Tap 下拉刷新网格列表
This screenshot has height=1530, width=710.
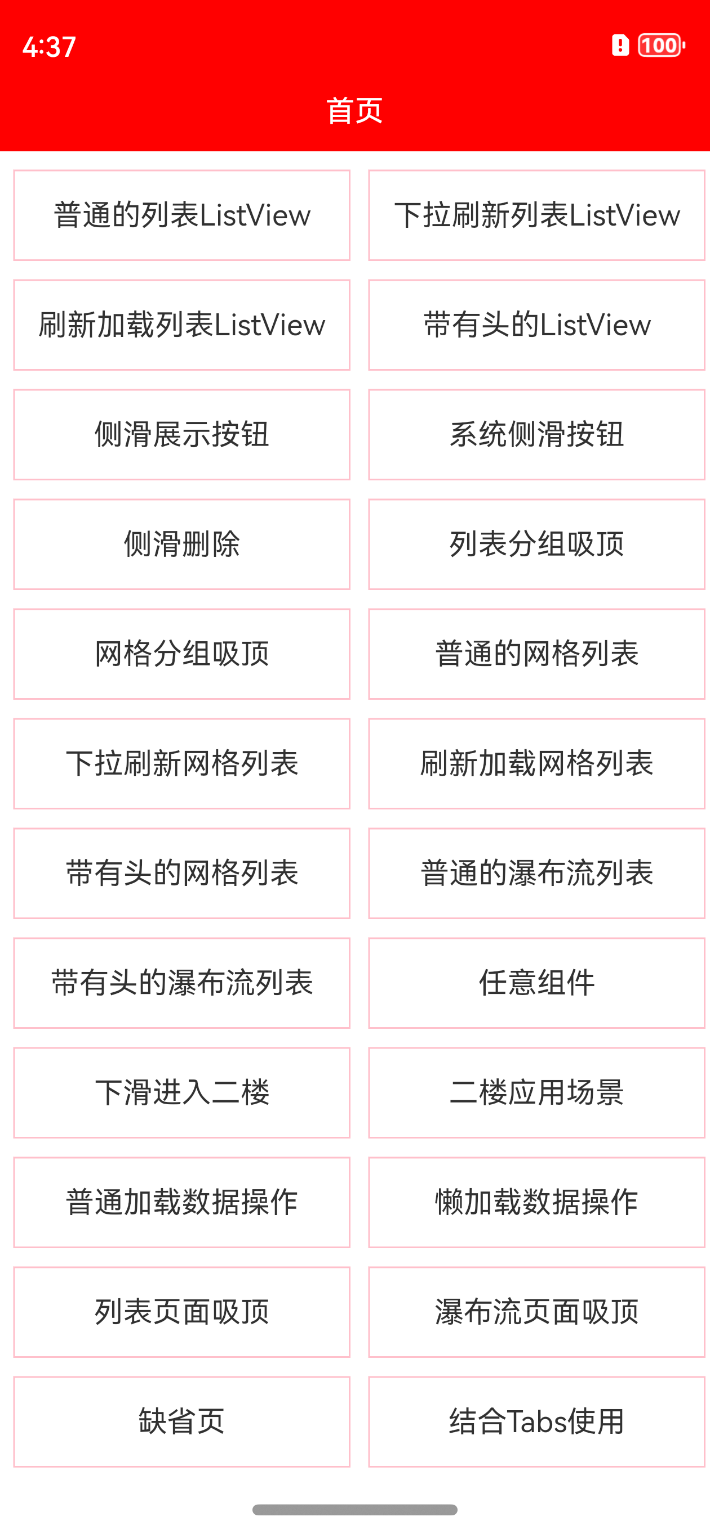182,763
